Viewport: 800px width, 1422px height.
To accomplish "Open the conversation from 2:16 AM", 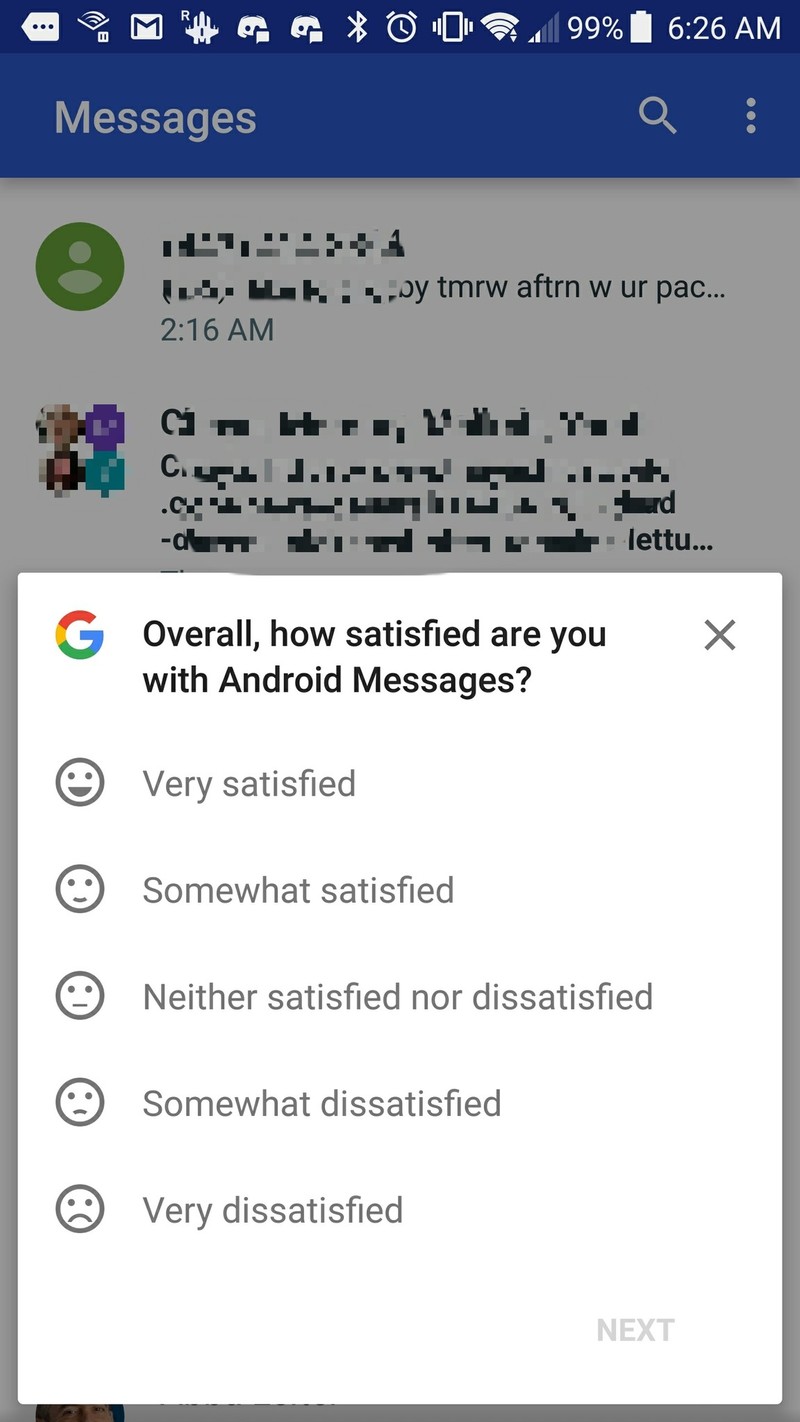I will [400, 285].
